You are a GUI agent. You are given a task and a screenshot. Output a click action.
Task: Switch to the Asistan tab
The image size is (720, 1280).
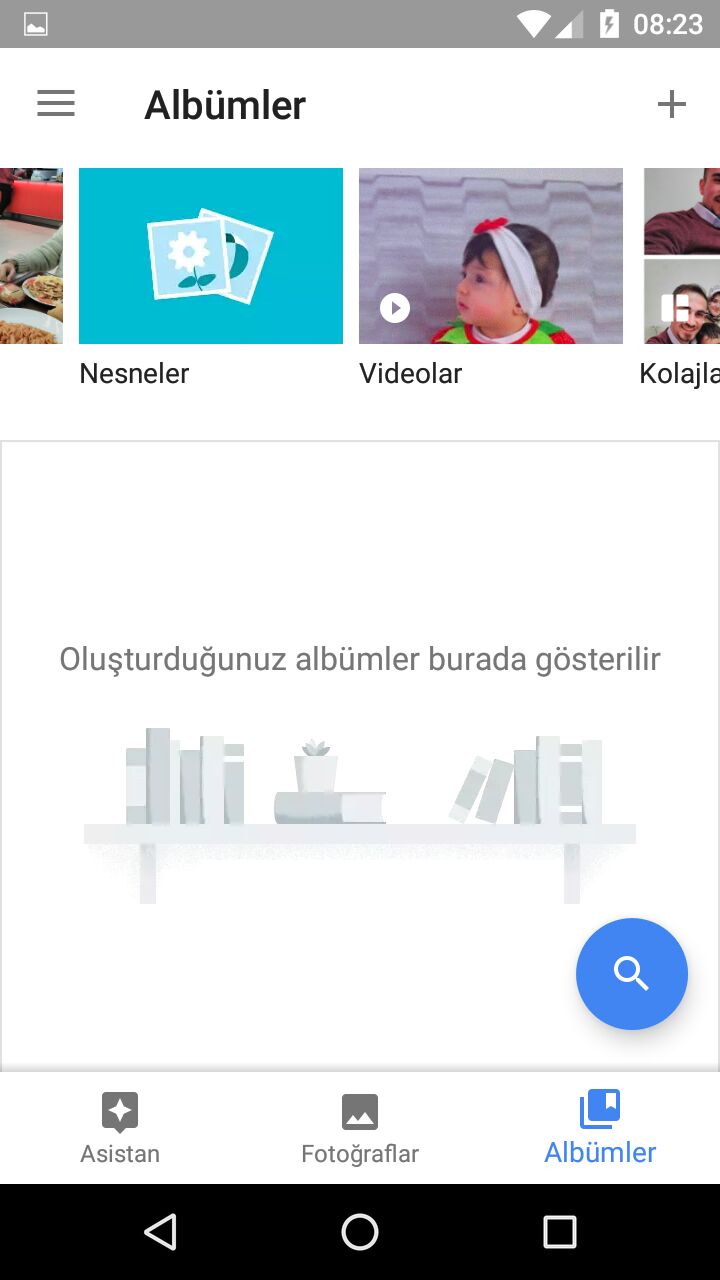120,1128
